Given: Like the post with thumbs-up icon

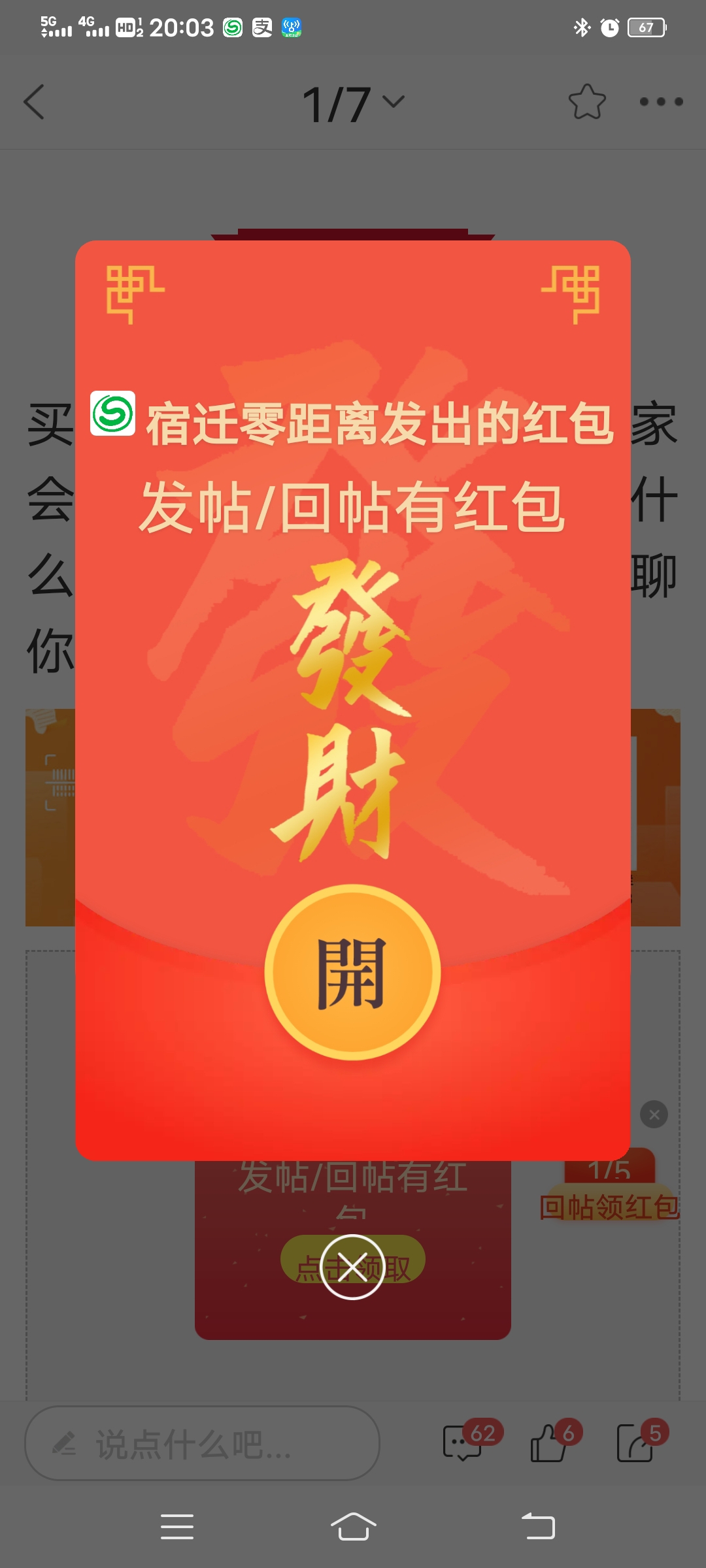Looking at the screenshot, I should (x=549, y=1442).
